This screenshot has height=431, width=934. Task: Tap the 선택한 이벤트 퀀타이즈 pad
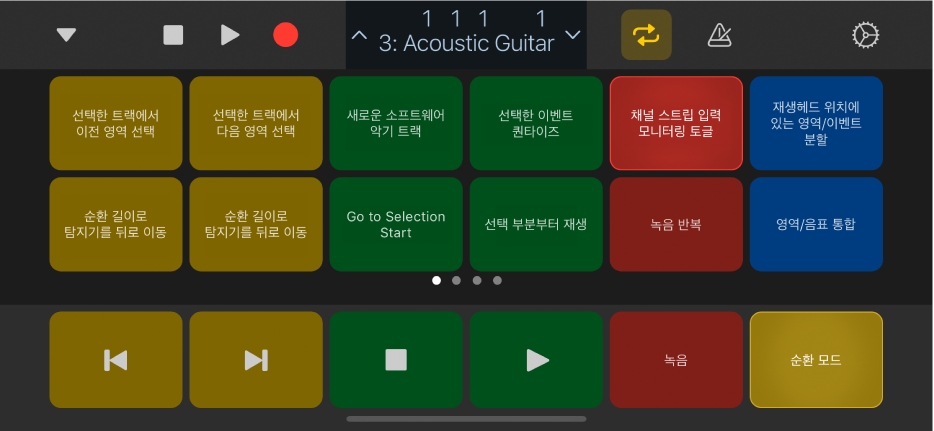tap(536, 123)
